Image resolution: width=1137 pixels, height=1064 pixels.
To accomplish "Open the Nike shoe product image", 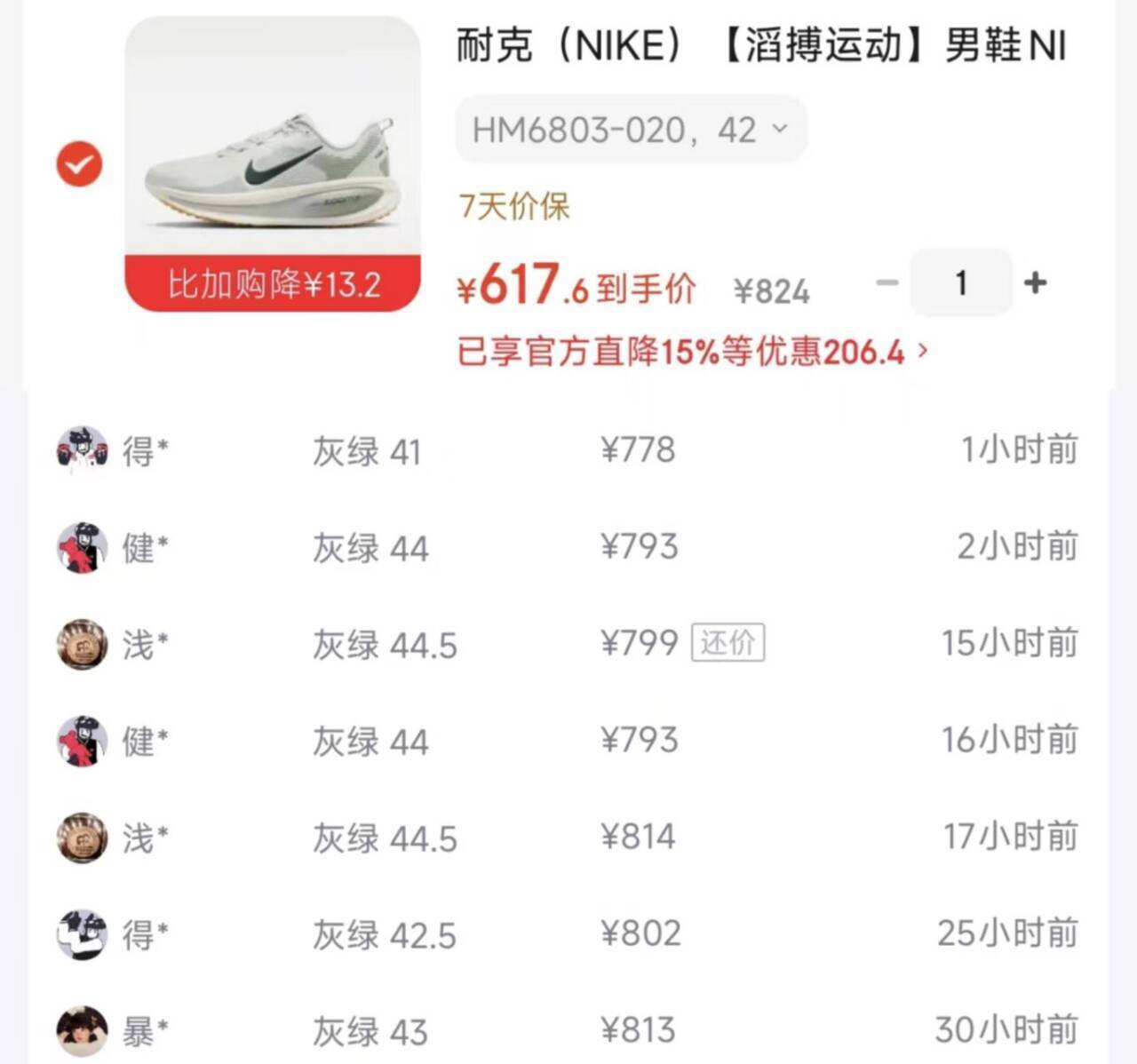I will pos(273,147).
